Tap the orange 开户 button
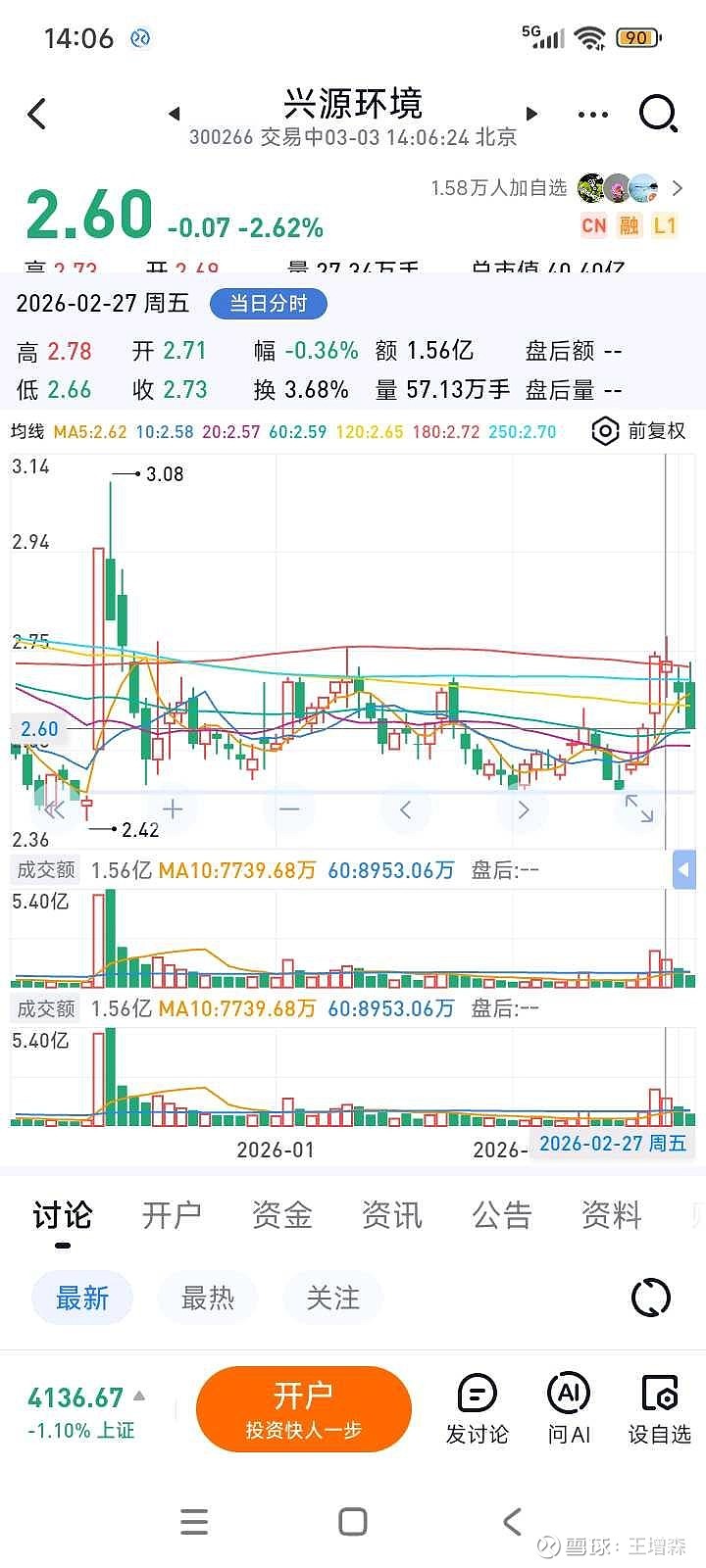This screenshot has width=706, height=1568. 303,1409
